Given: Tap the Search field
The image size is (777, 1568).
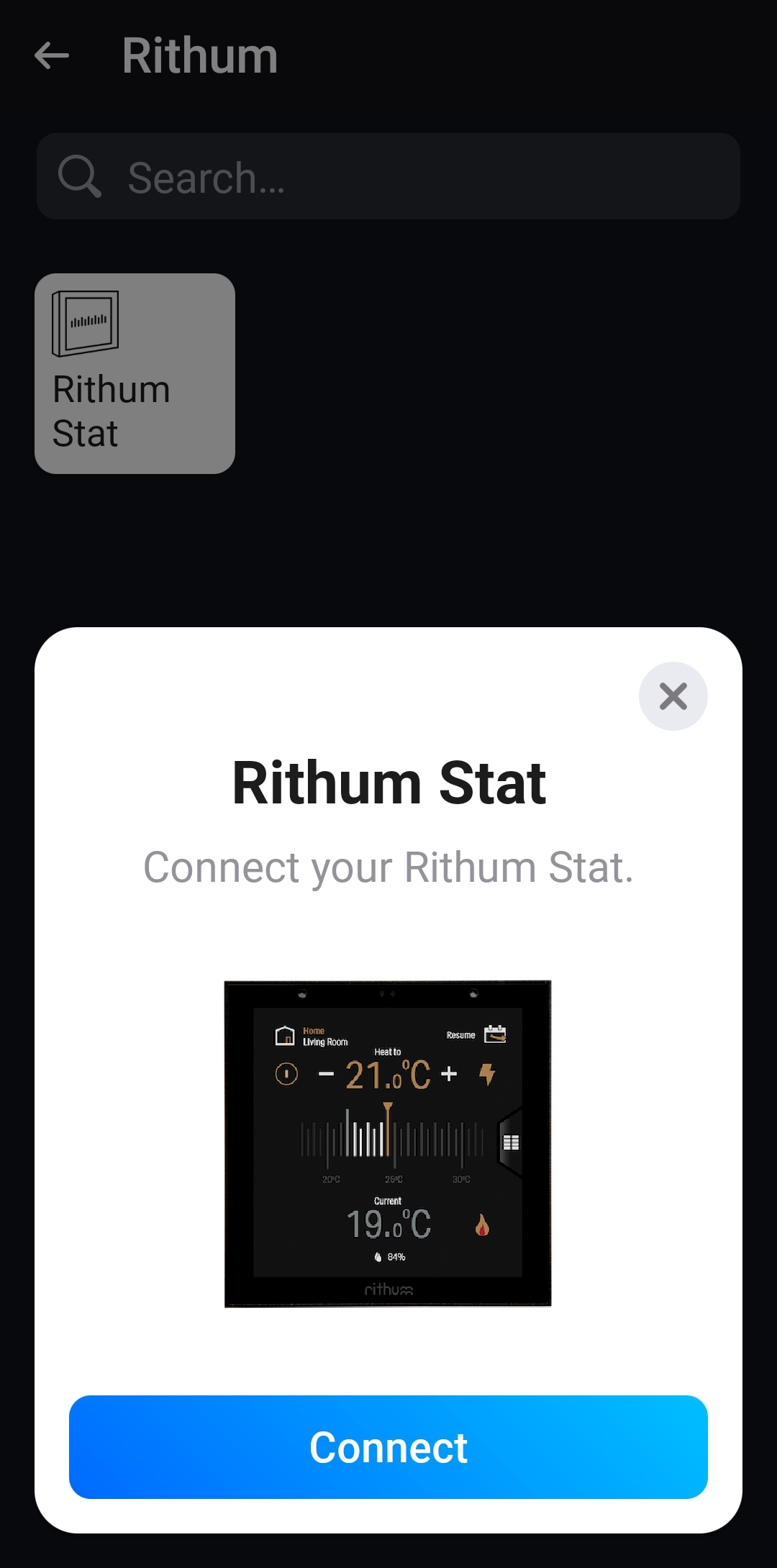Looking at the screenshot, I should click(x=388, y=176).
